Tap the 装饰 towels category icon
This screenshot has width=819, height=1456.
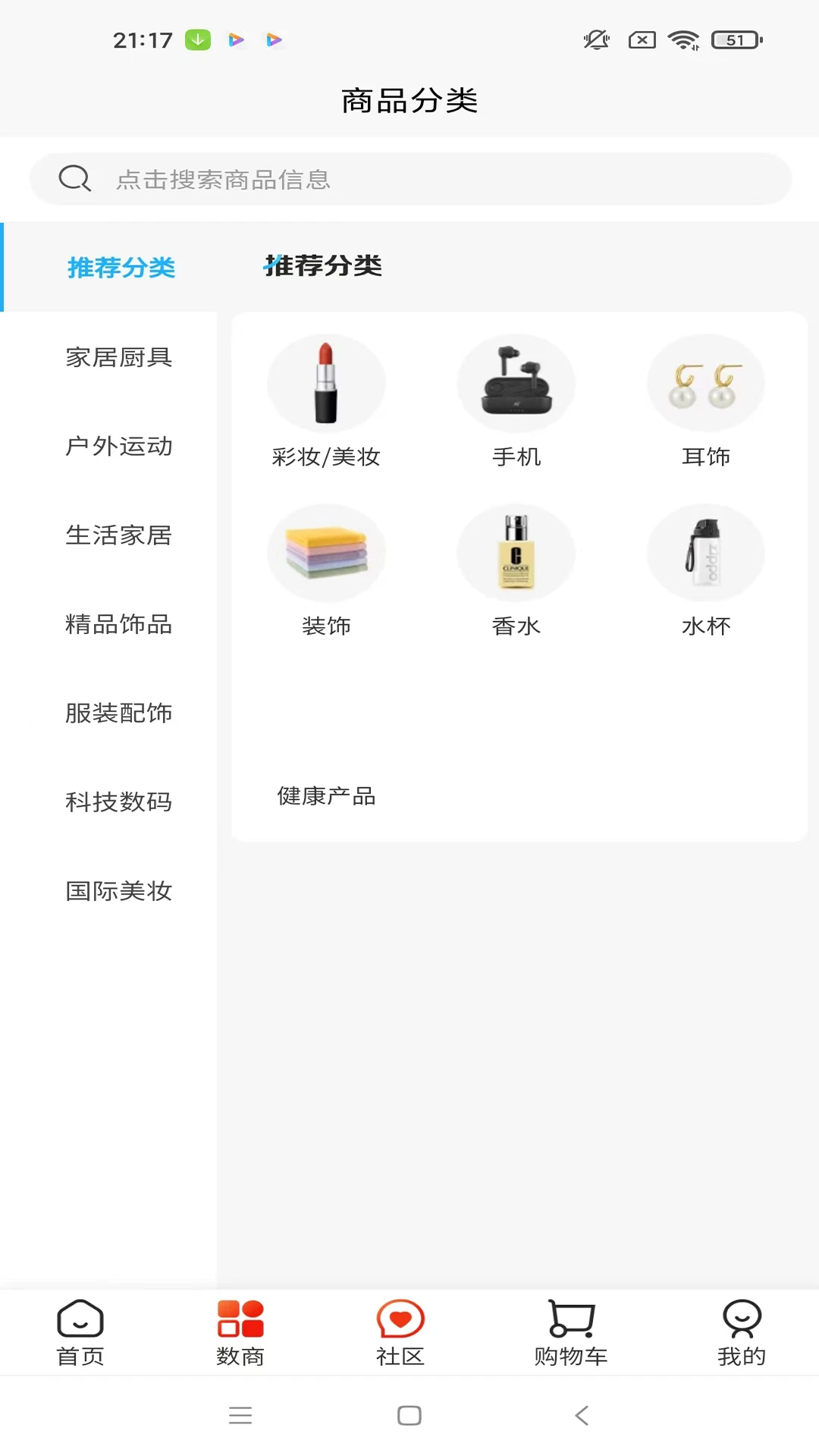pos(327,552)
